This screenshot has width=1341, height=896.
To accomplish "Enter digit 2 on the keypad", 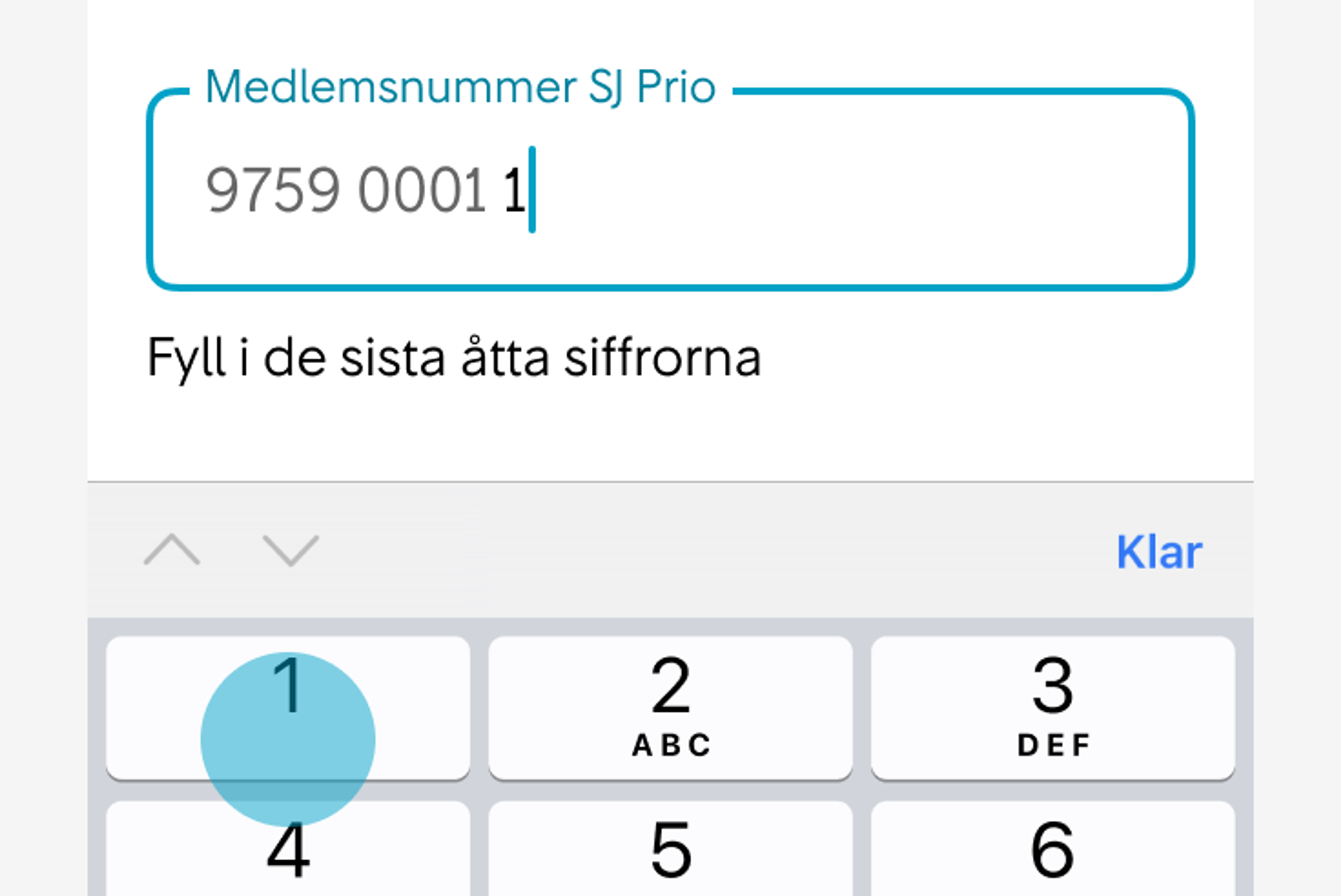I will [670, 708].
